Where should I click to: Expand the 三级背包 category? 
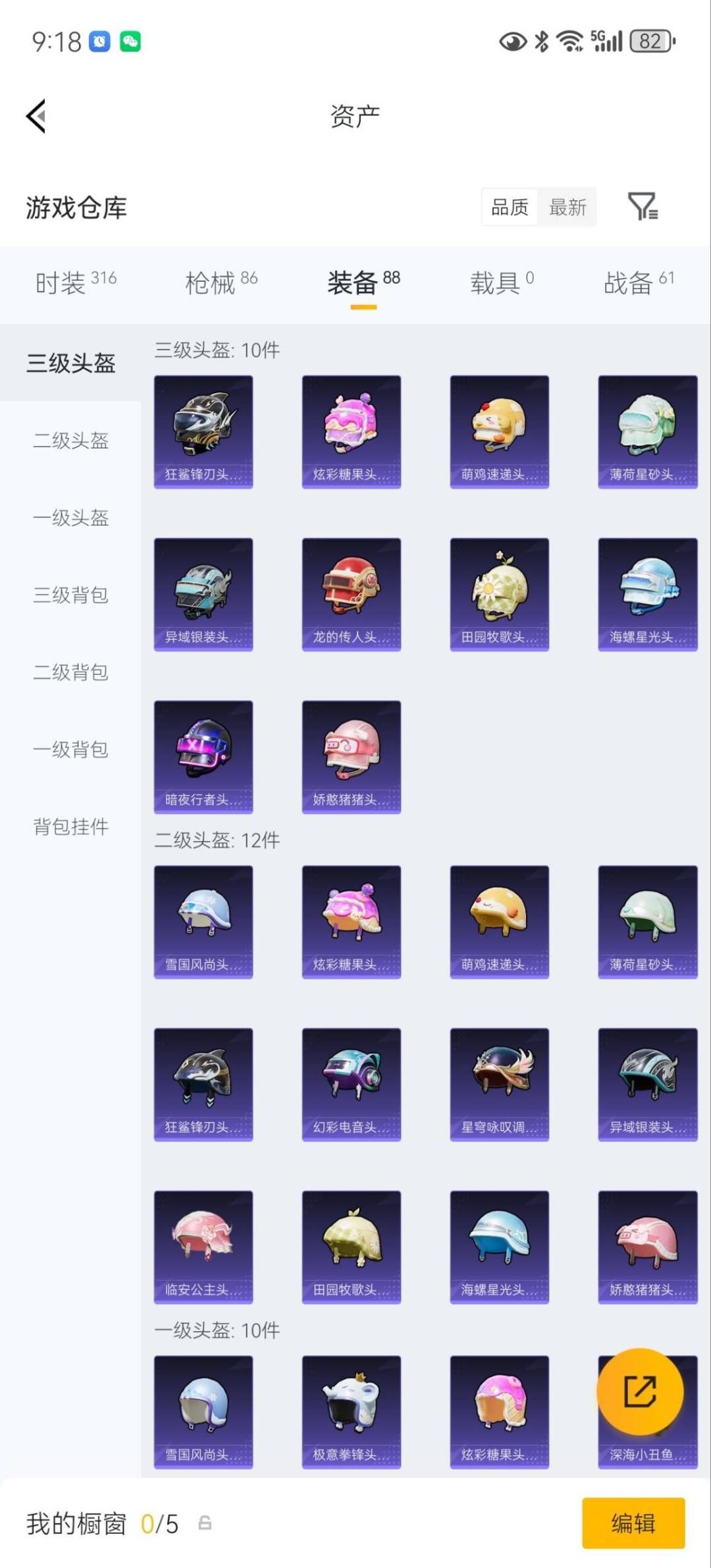point(70,596)
